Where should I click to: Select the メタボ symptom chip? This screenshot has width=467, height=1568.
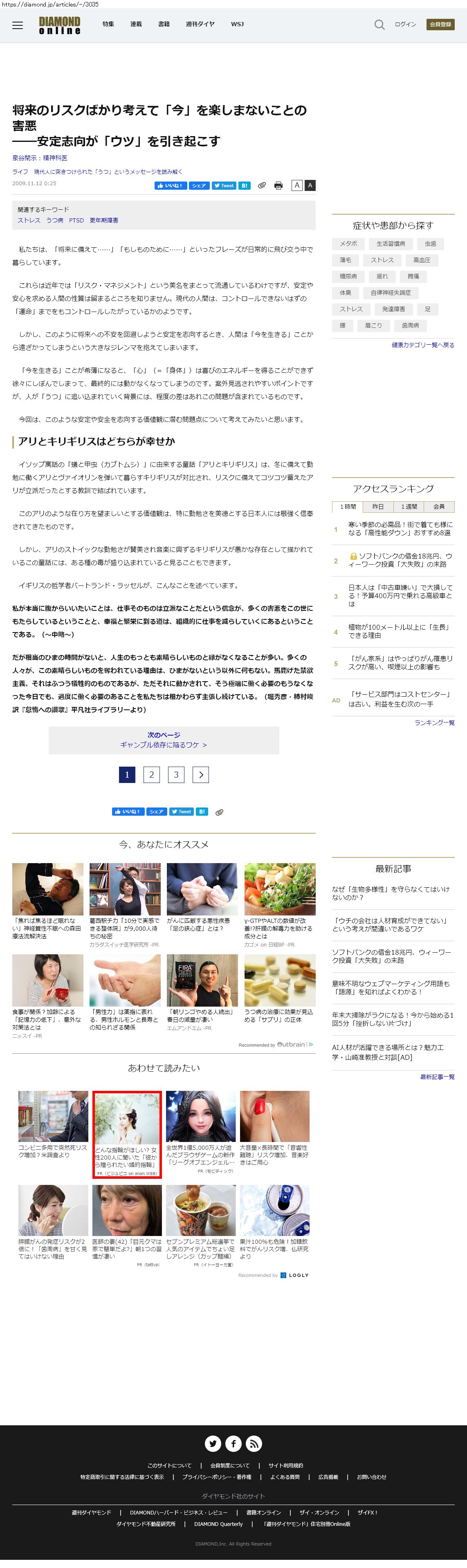tap(348, 243)
